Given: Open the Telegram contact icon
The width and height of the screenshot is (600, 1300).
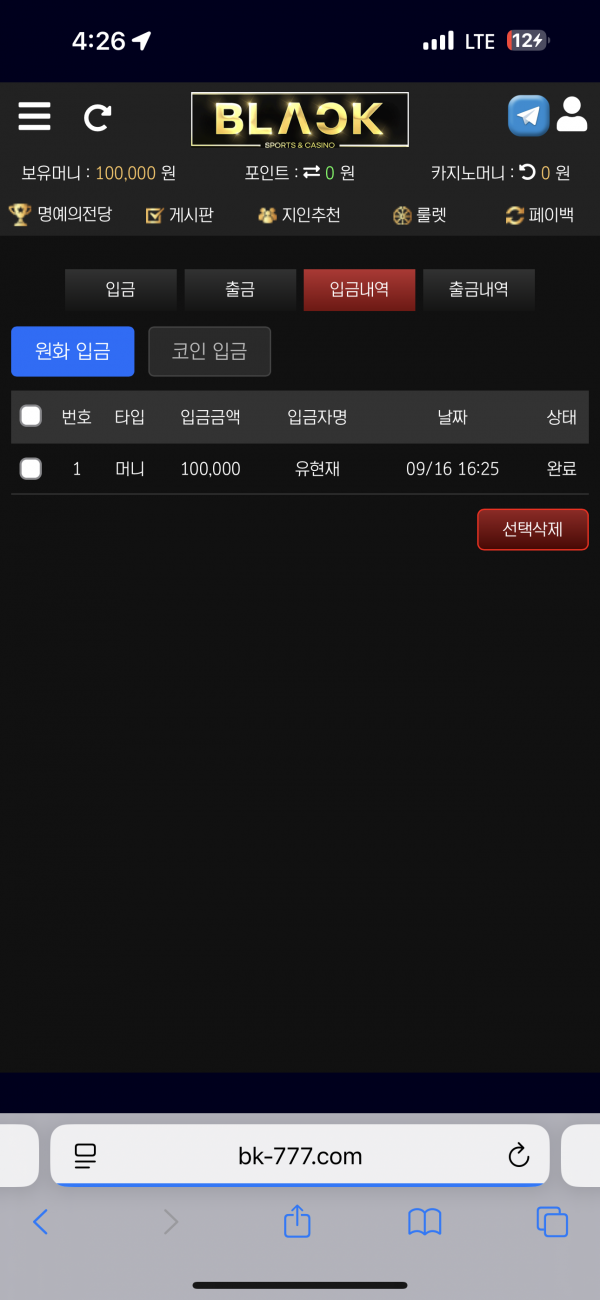Looking at the screenshot, I should pyautogui.click(x=528, y=116).
